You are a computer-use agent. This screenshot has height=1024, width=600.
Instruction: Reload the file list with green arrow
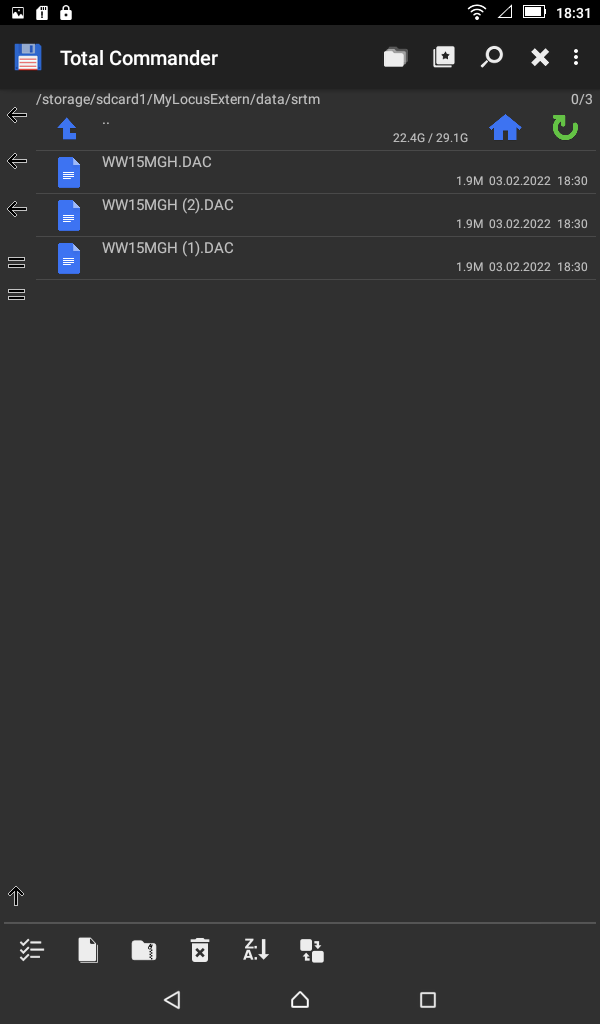pos(565,128)
